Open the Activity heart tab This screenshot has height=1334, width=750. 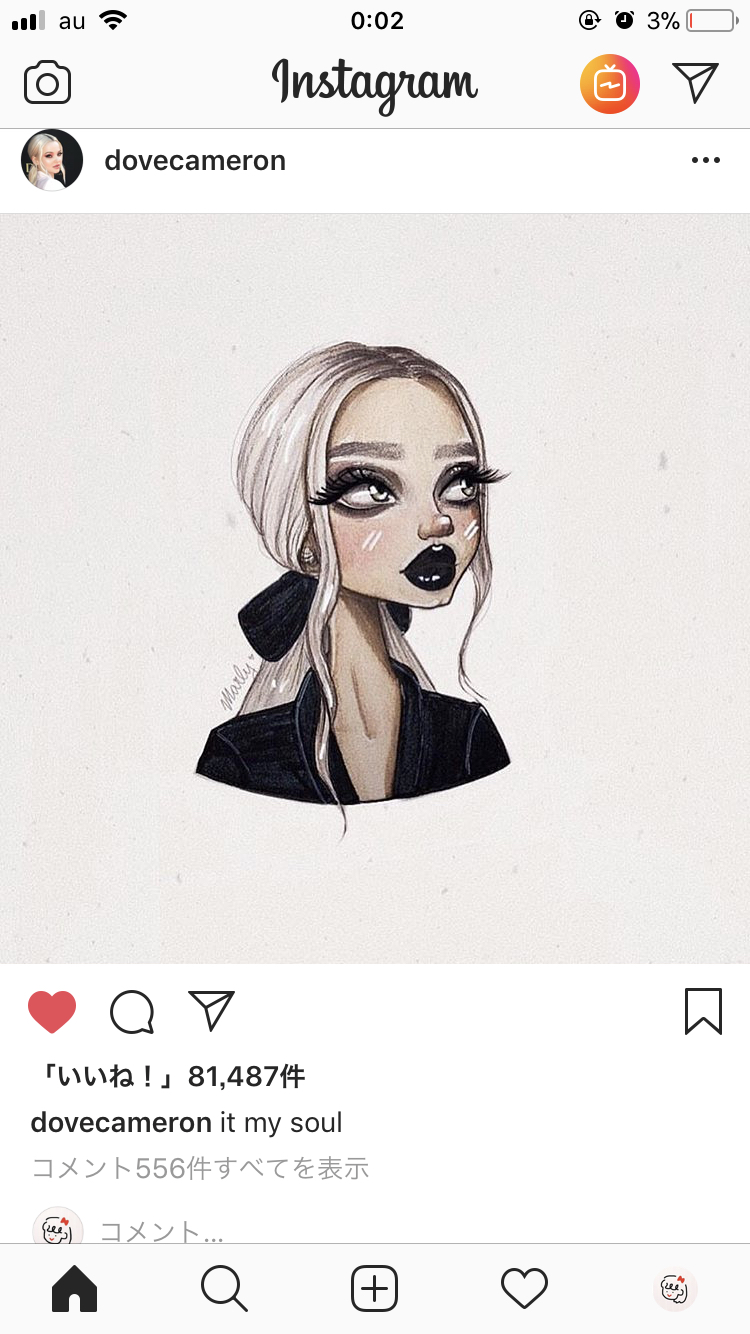click(524, 1289)
